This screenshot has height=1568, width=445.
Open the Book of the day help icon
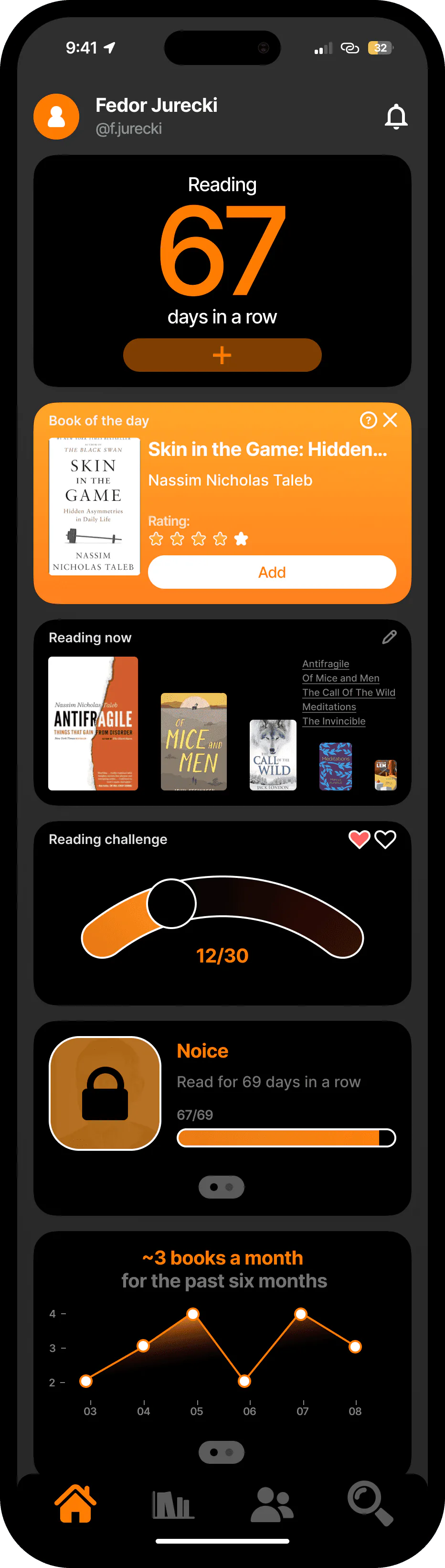[x=369, y=420]
